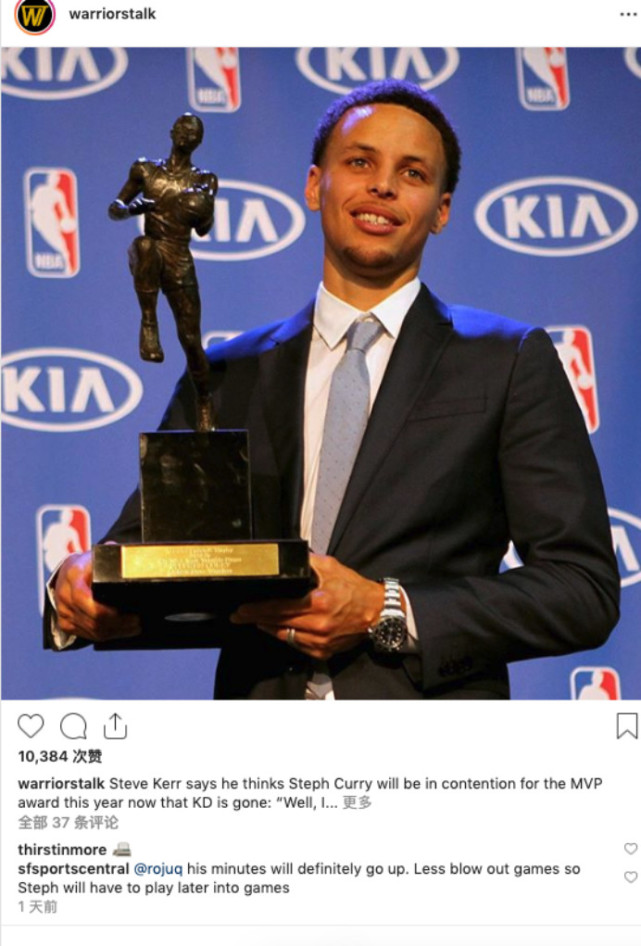Open the post photo
This screenshot has width=641, height=946.
tap(320, 373)
